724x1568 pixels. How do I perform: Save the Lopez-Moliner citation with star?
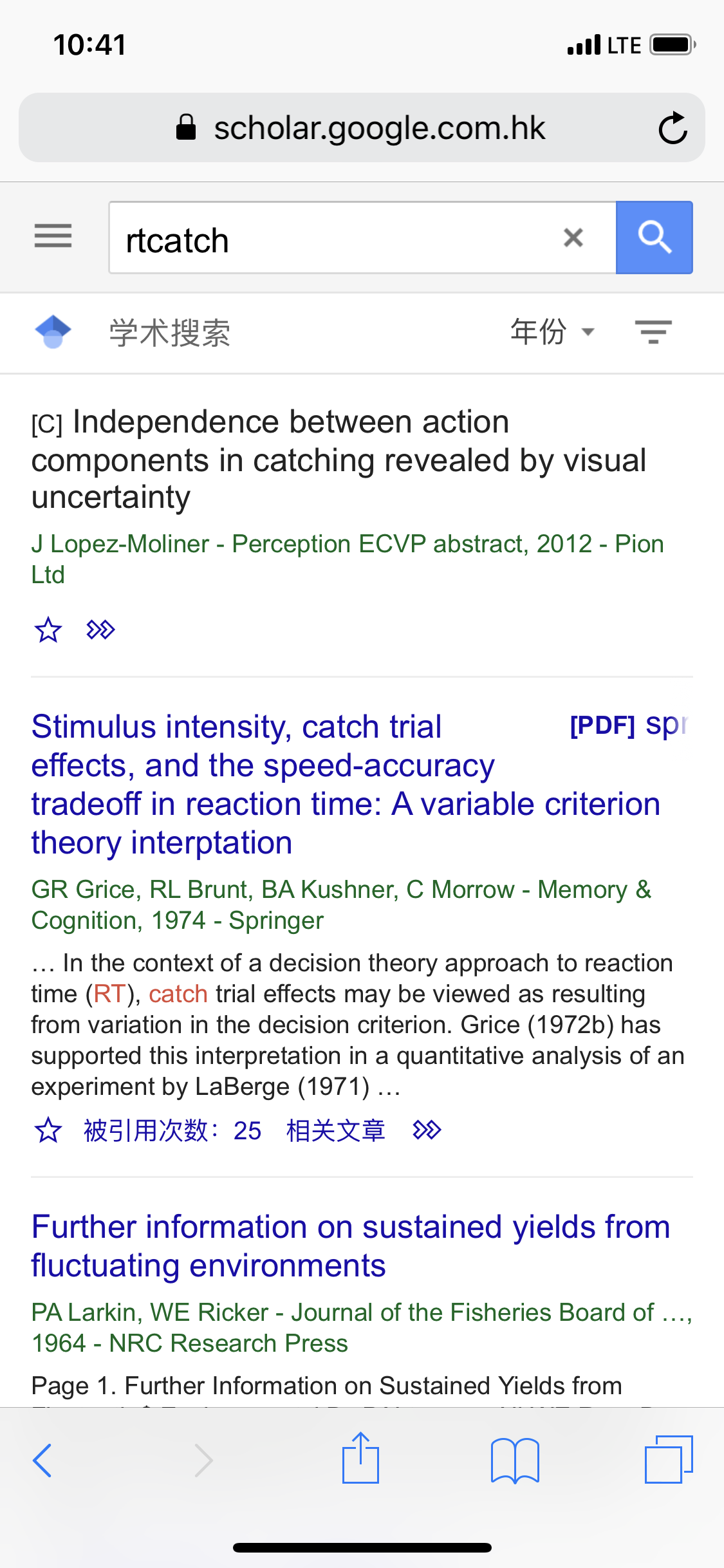point(48,630)
